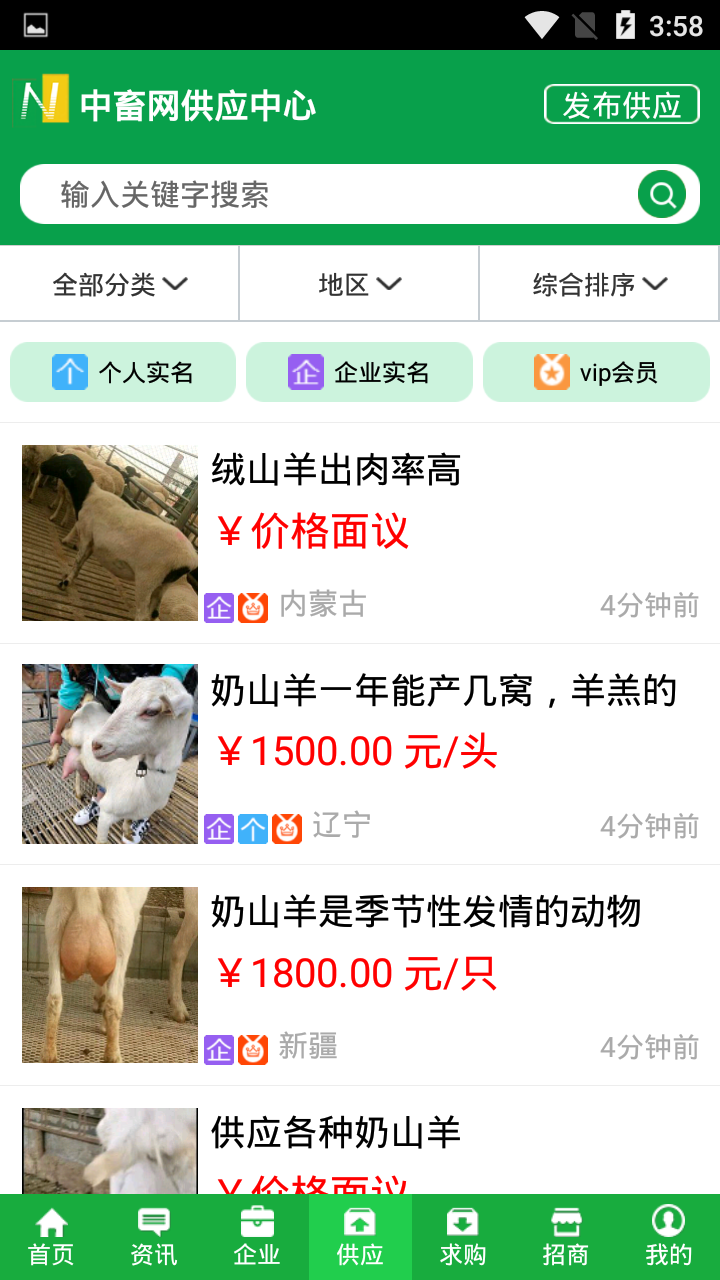Select the 资讯 news icon in bottom navigation

coord(152,1222)
